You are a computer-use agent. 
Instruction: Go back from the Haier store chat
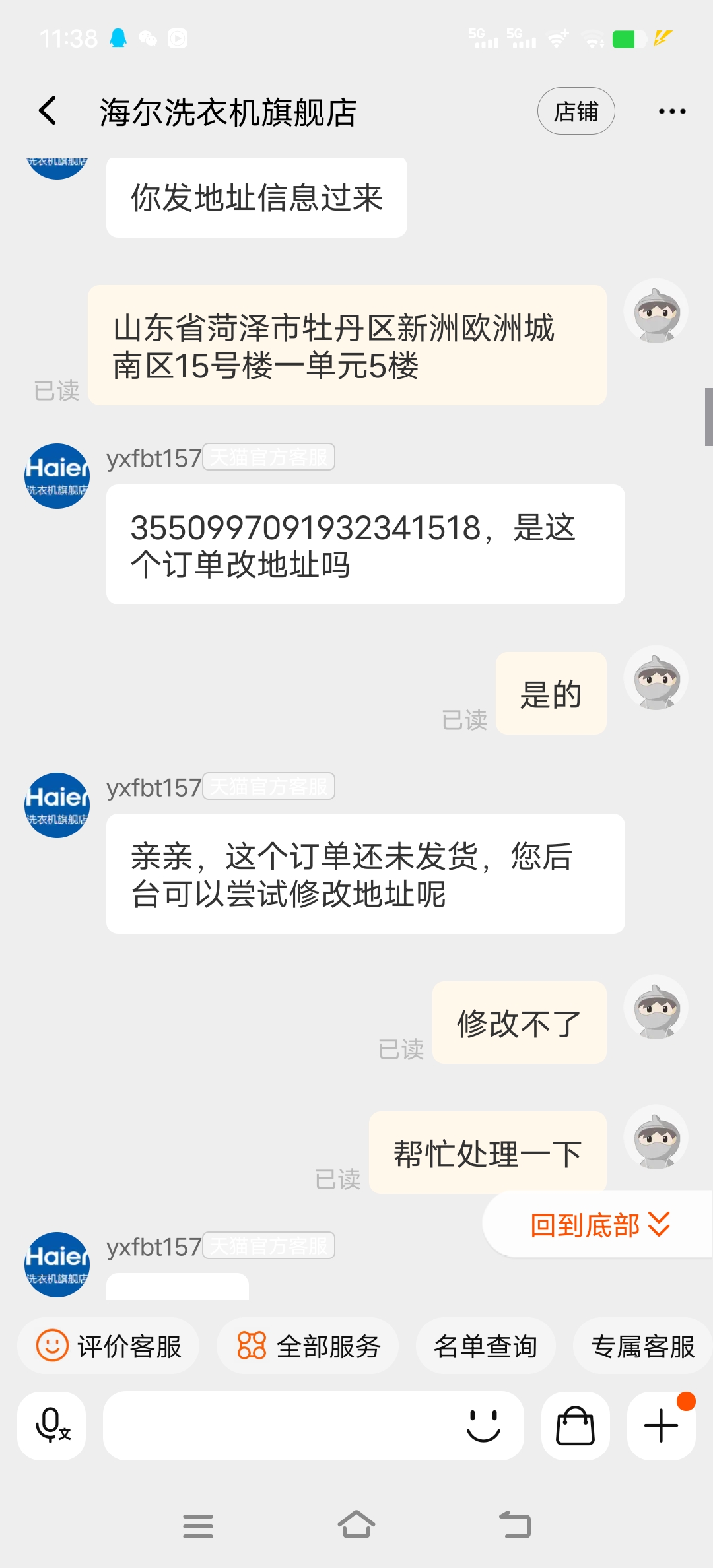48,111
